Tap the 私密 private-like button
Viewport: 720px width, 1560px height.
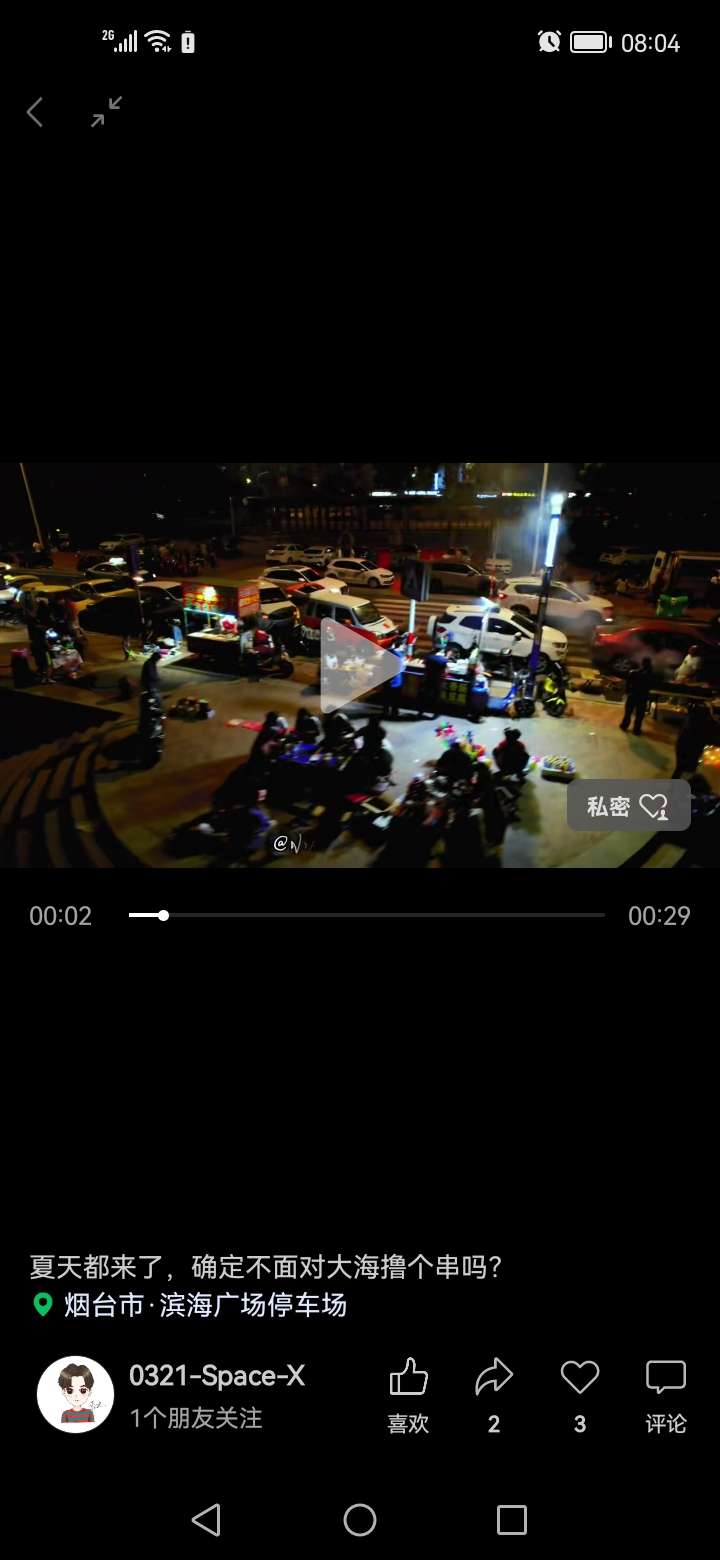[x=628, y=806]
